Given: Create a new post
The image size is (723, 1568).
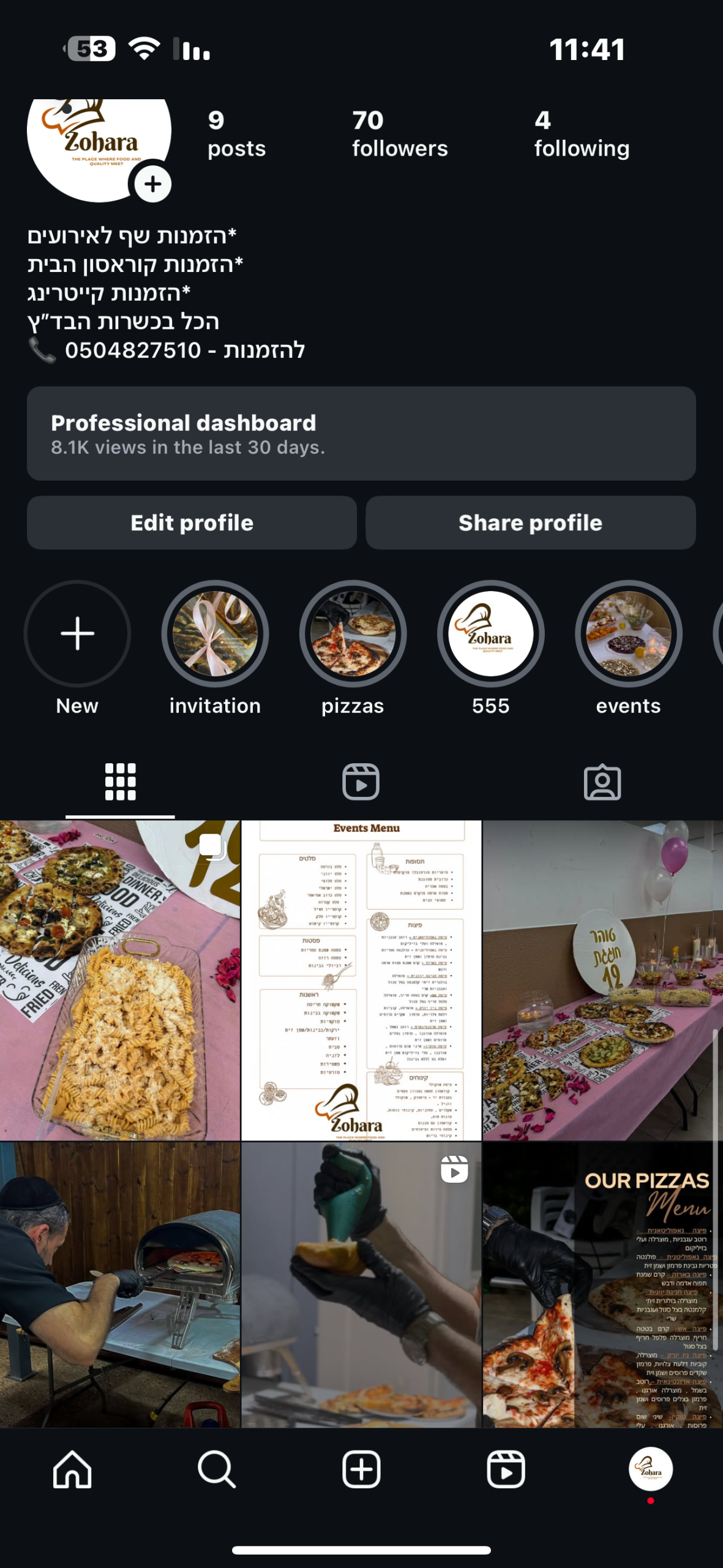Looking at the screenshot, I should 361,1469.
